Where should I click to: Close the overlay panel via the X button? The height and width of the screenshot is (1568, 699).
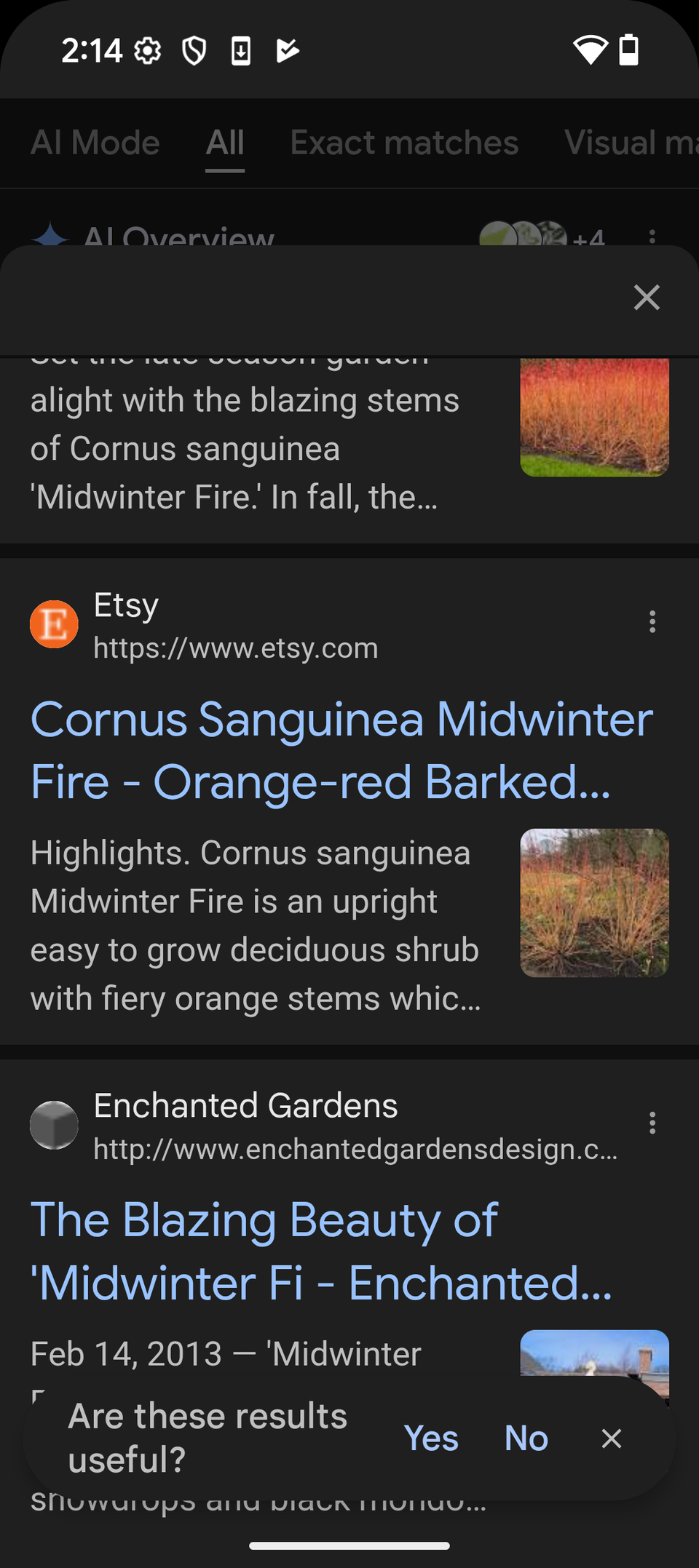point(647,298)
